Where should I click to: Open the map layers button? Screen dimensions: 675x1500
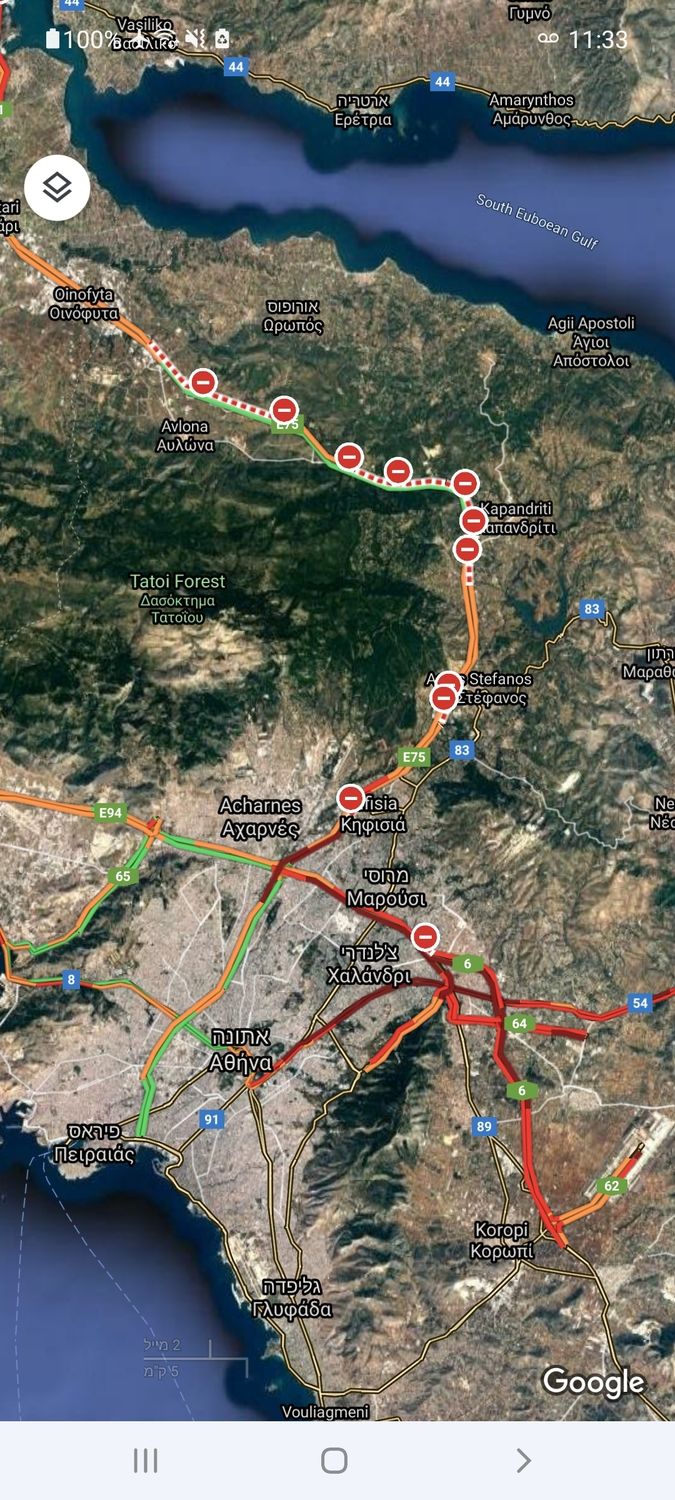[x=57, y=187]
